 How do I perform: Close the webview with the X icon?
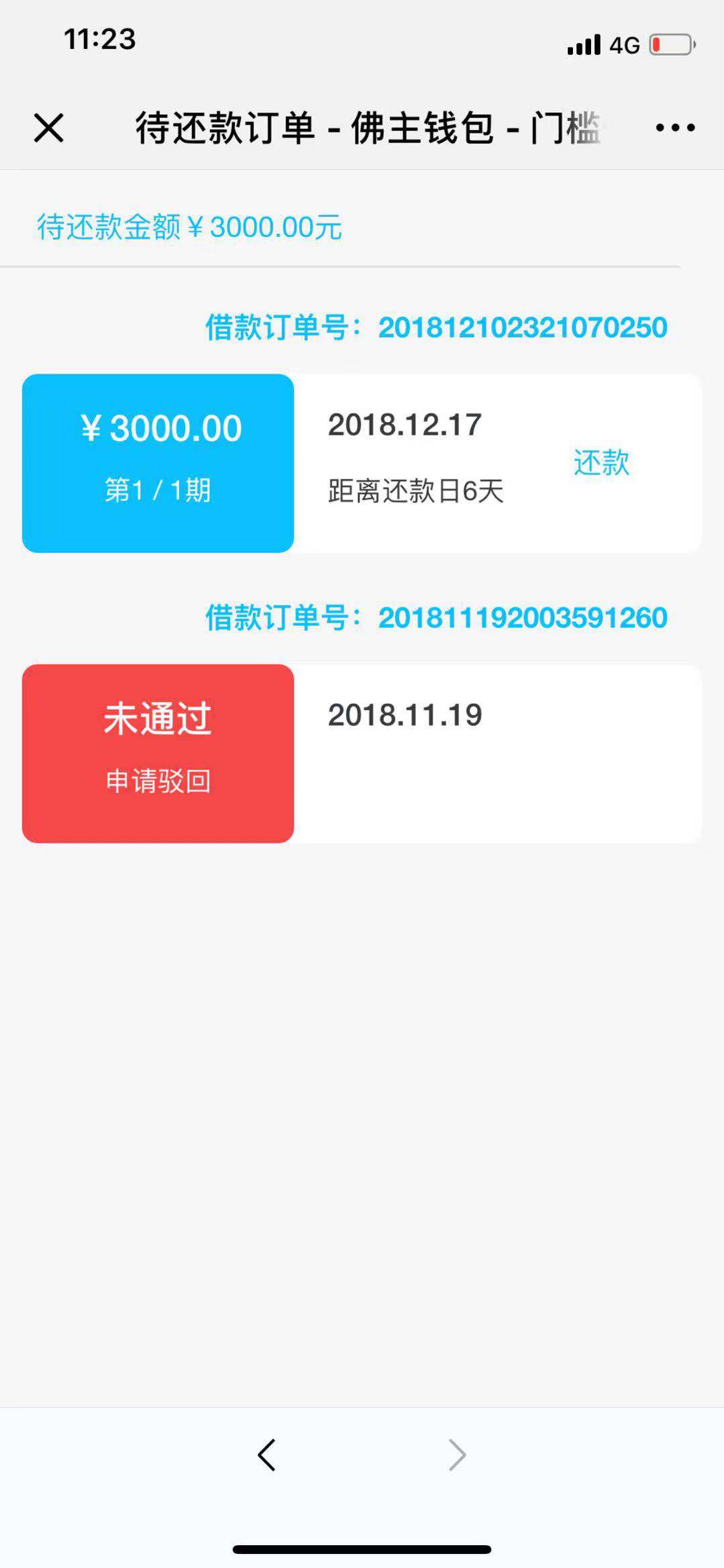(48, 127)
